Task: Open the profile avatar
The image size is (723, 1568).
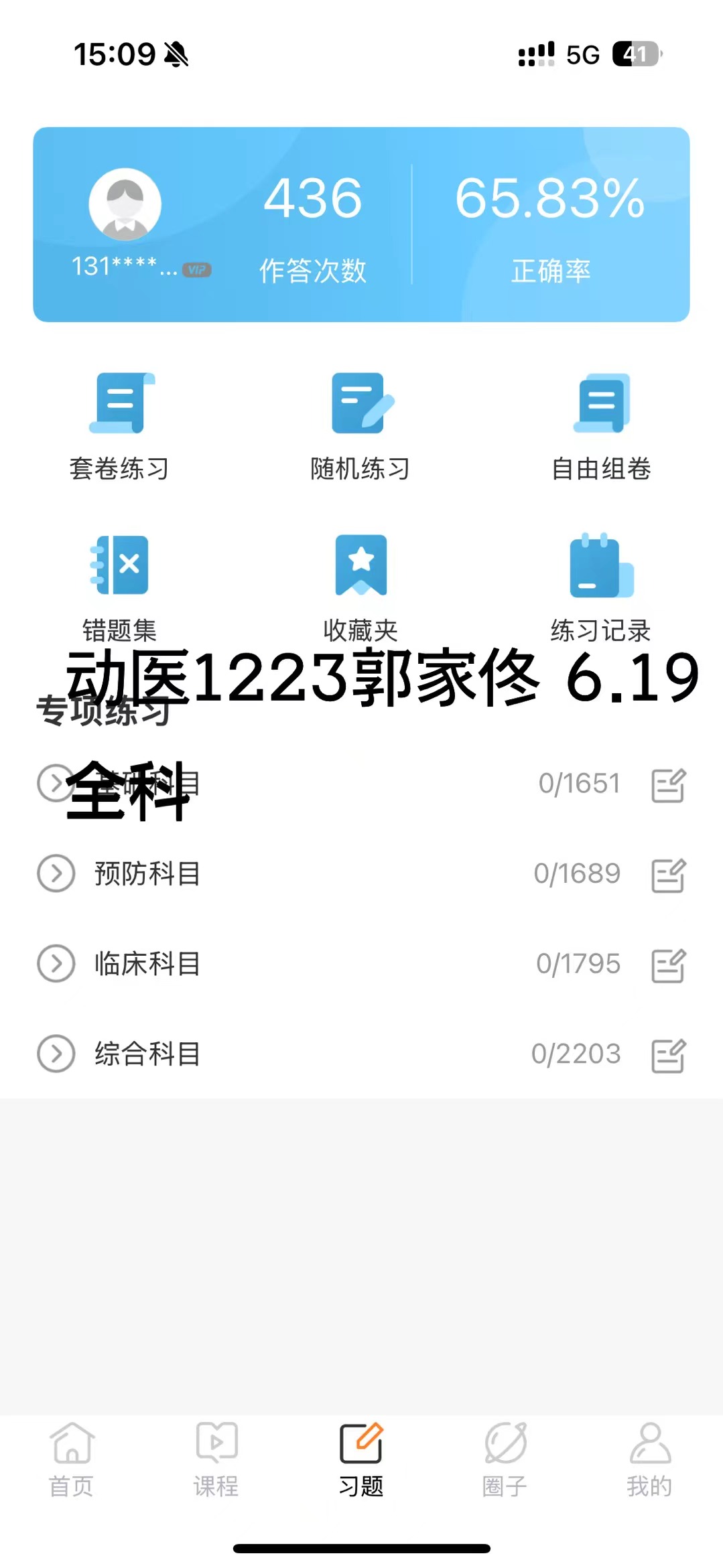Action: (x=125, y=204)
